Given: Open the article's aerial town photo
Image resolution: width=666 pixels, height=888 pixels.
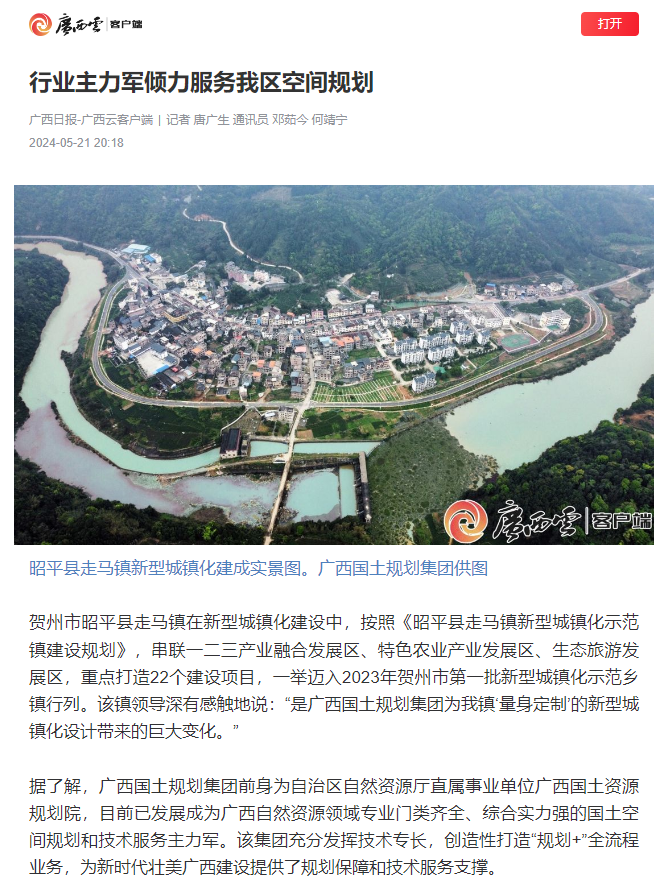Looking at the screenshot, I should pos(333,365).
